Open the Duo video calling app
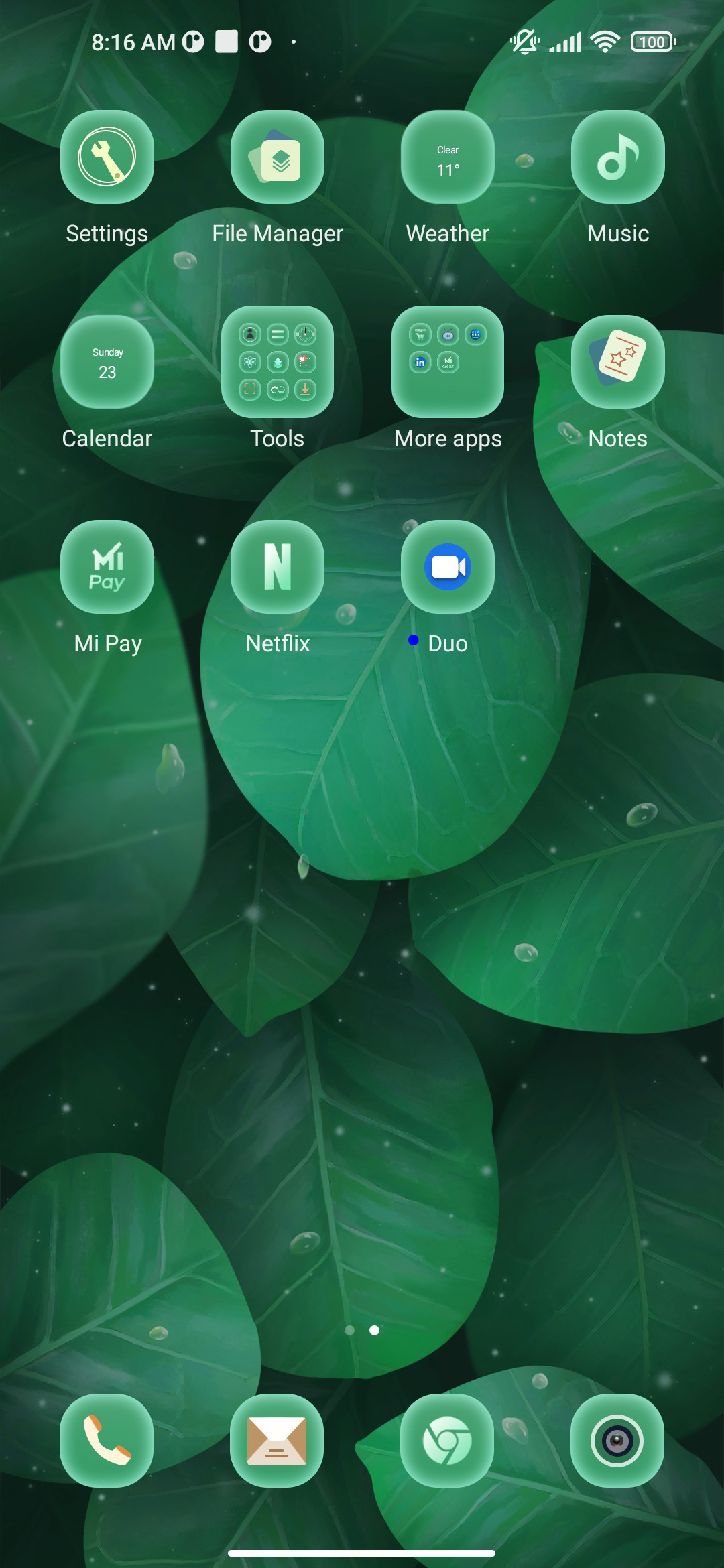 click(x=448, y=567)
